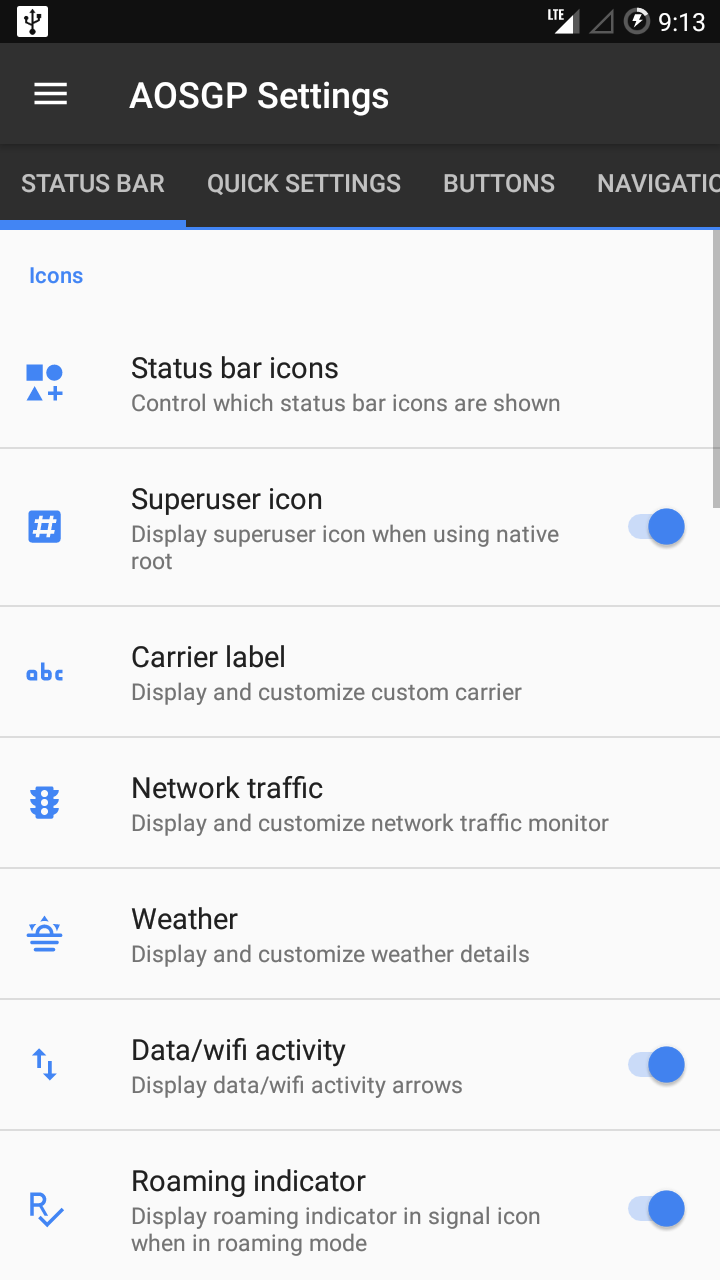Viewport: 720px width, 1280px height.
Task: Open Weather details settings
Action: [360, 934]
